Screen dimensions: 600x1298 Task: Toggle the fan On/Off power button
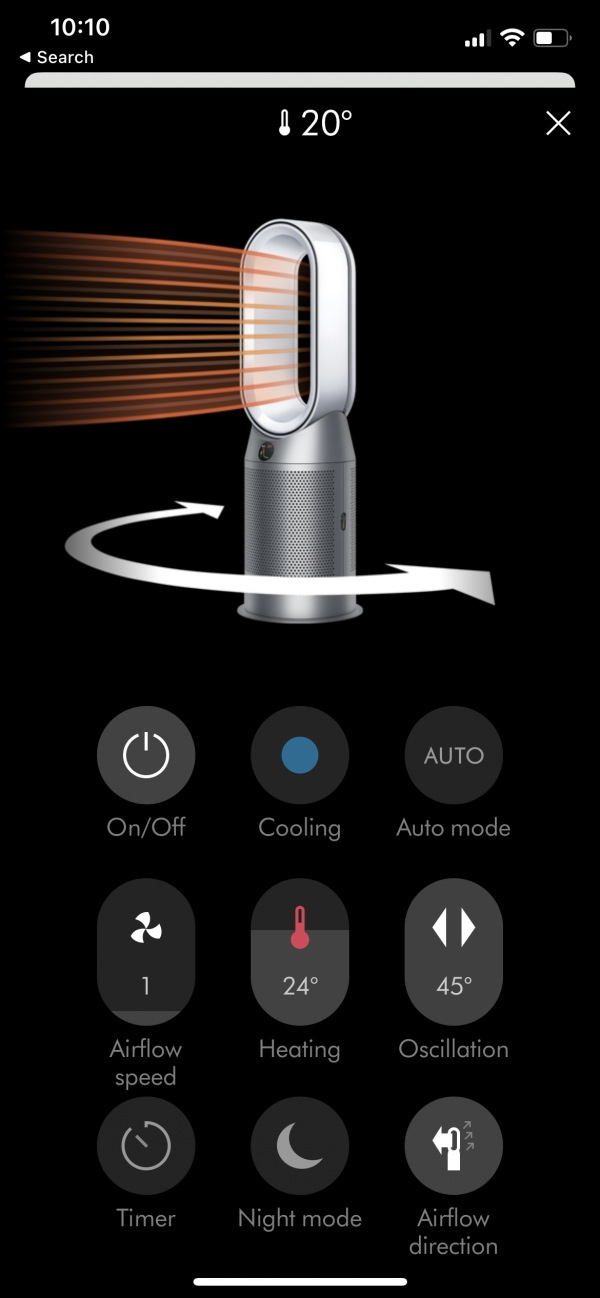[146, 755]
